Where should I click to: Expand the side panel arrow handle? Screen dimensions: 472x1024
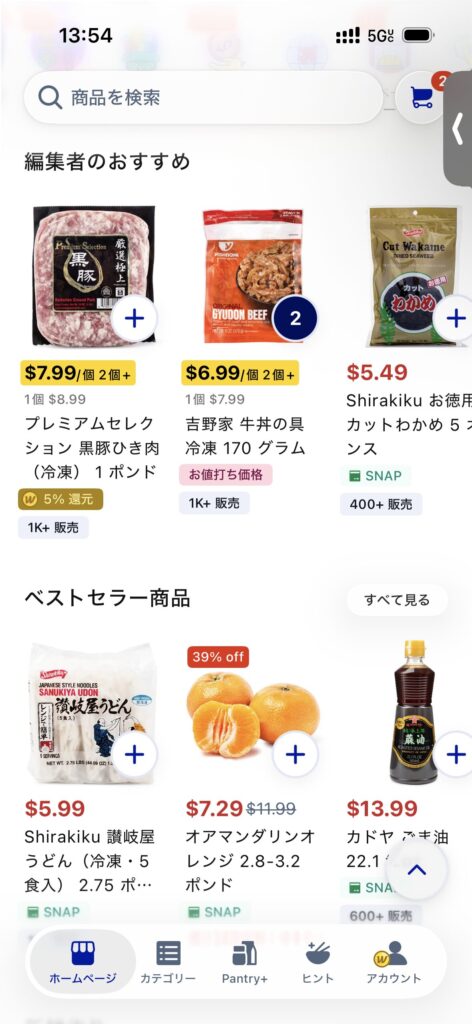click(x=458, y=129)
